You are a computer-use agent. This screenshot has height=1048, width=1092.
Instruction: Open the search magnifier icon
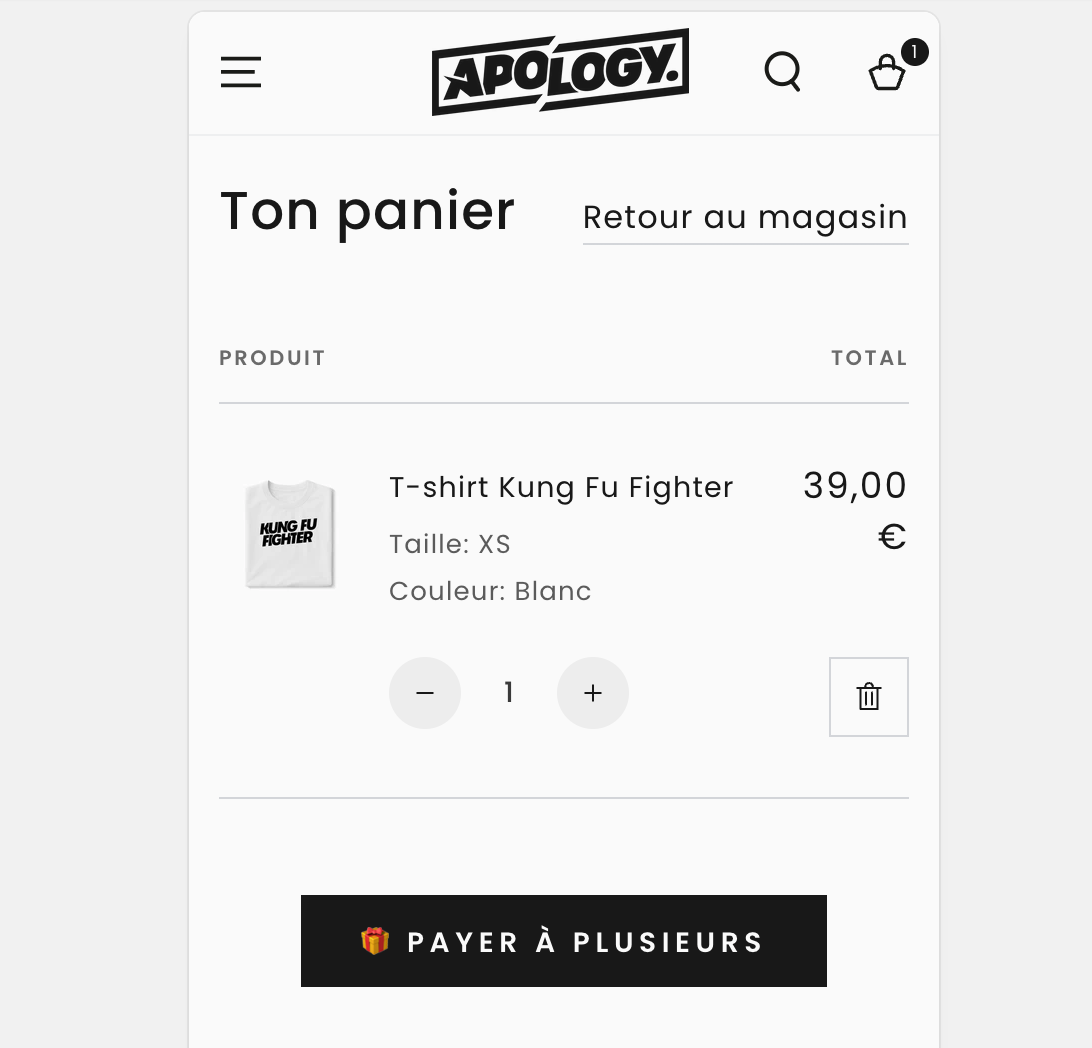click(x=782, y=72)
